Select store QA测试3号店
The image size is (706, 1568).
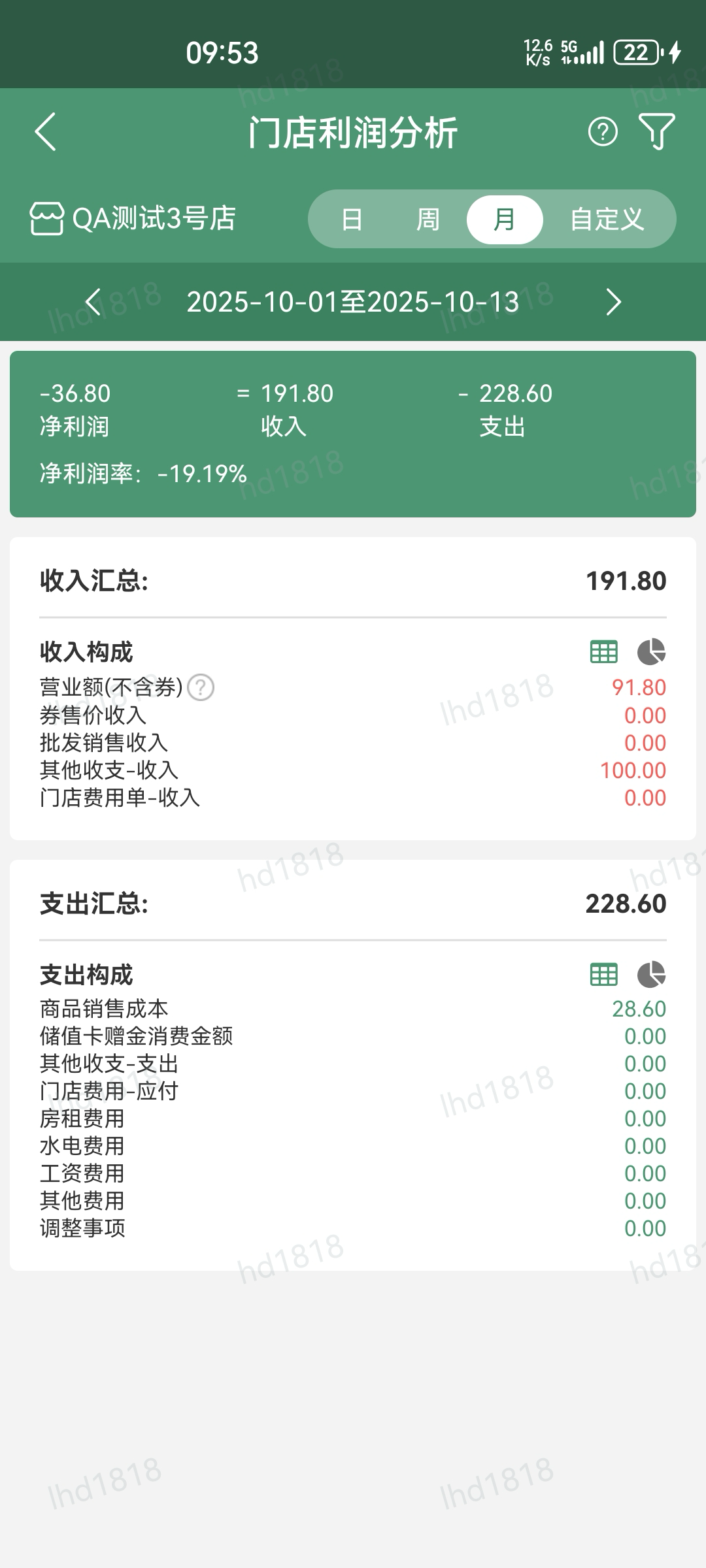click(133, 219)
